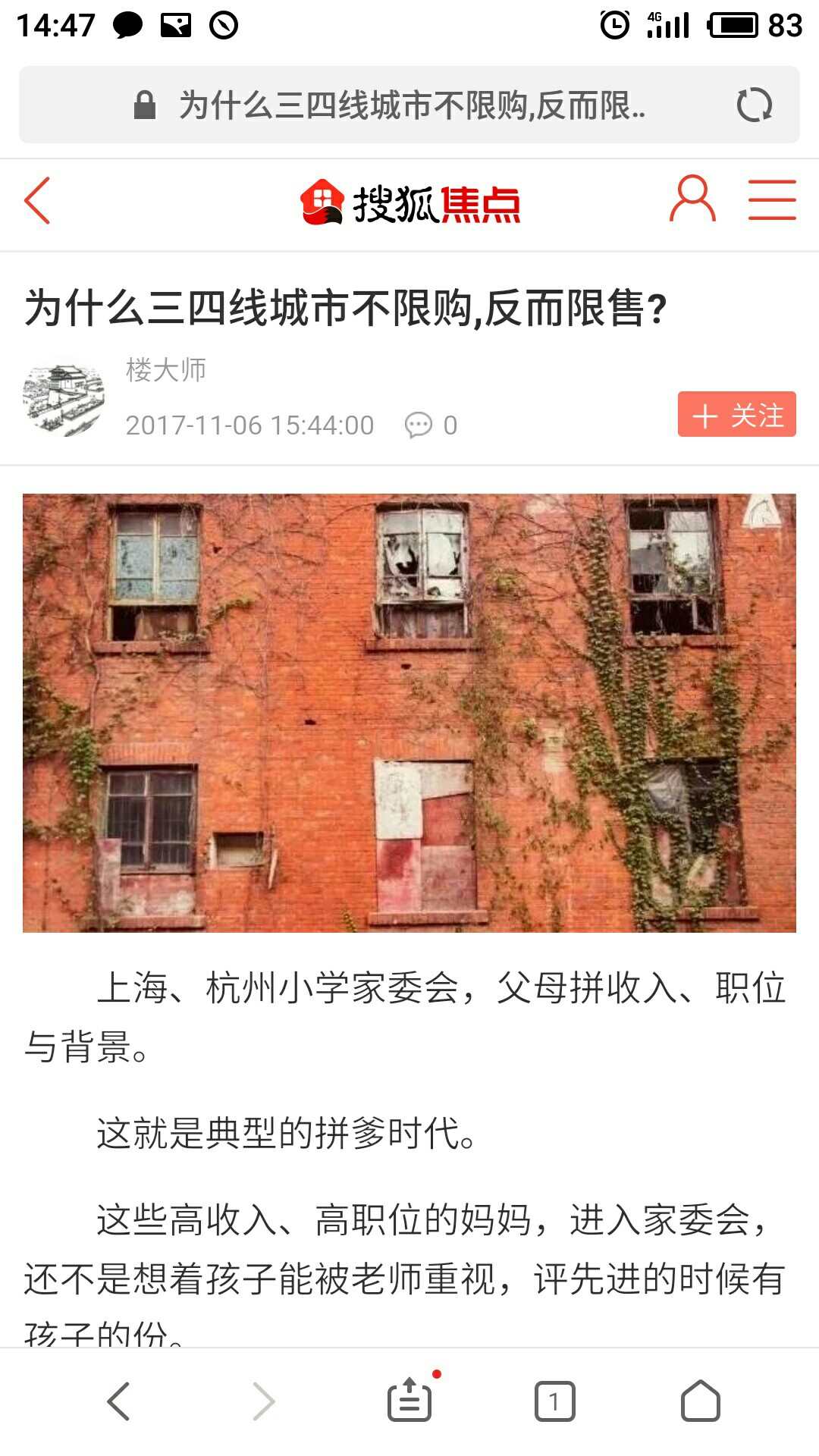Viewport: 819px width, 1456px height.
Task: Open author 楼大师's avatar
Action: (x=64, y=400)
